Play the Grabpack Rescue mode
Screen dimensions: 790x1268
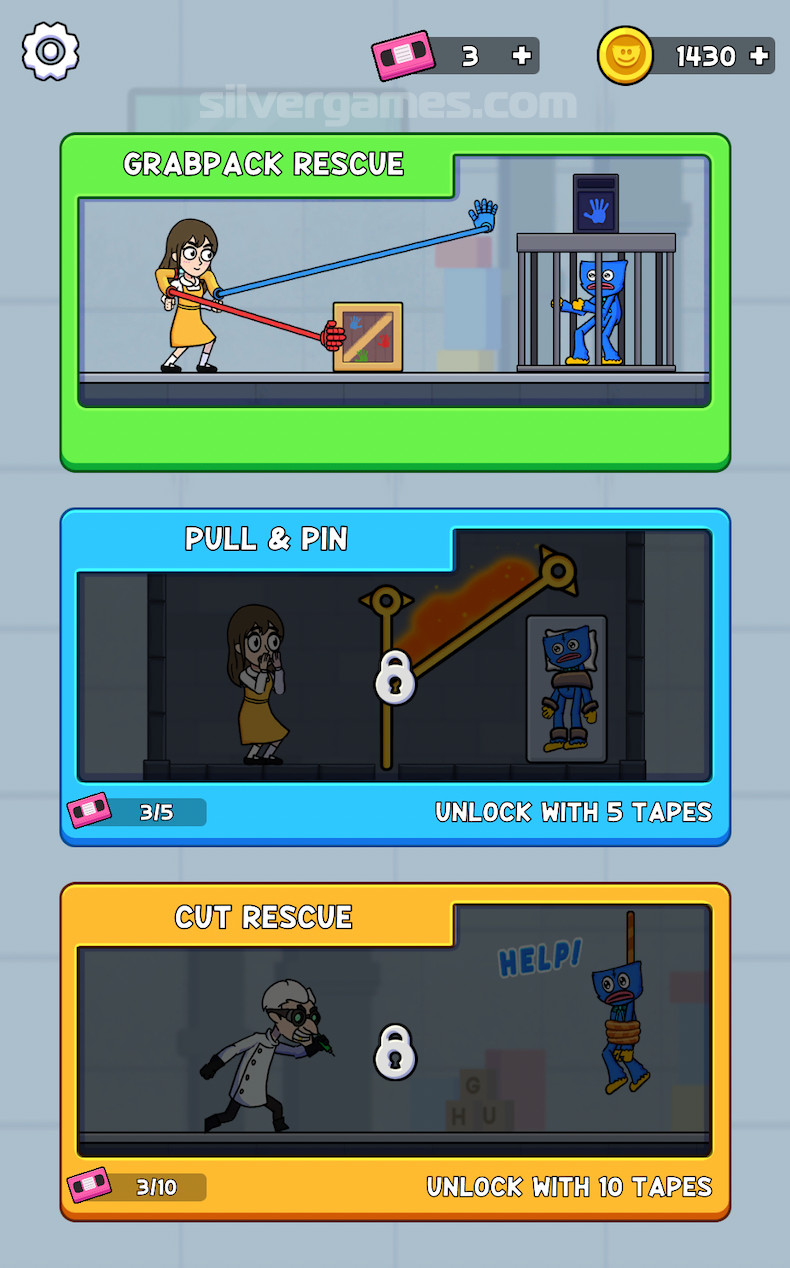[395, 300]
